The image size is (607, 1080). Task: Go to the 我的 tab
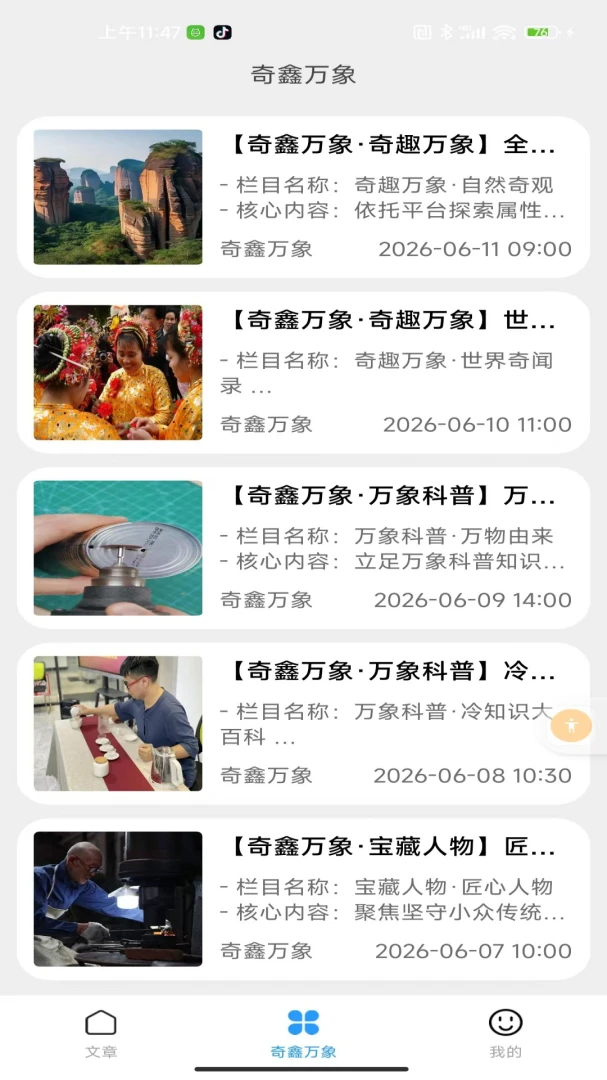(x=506, y=1033)
